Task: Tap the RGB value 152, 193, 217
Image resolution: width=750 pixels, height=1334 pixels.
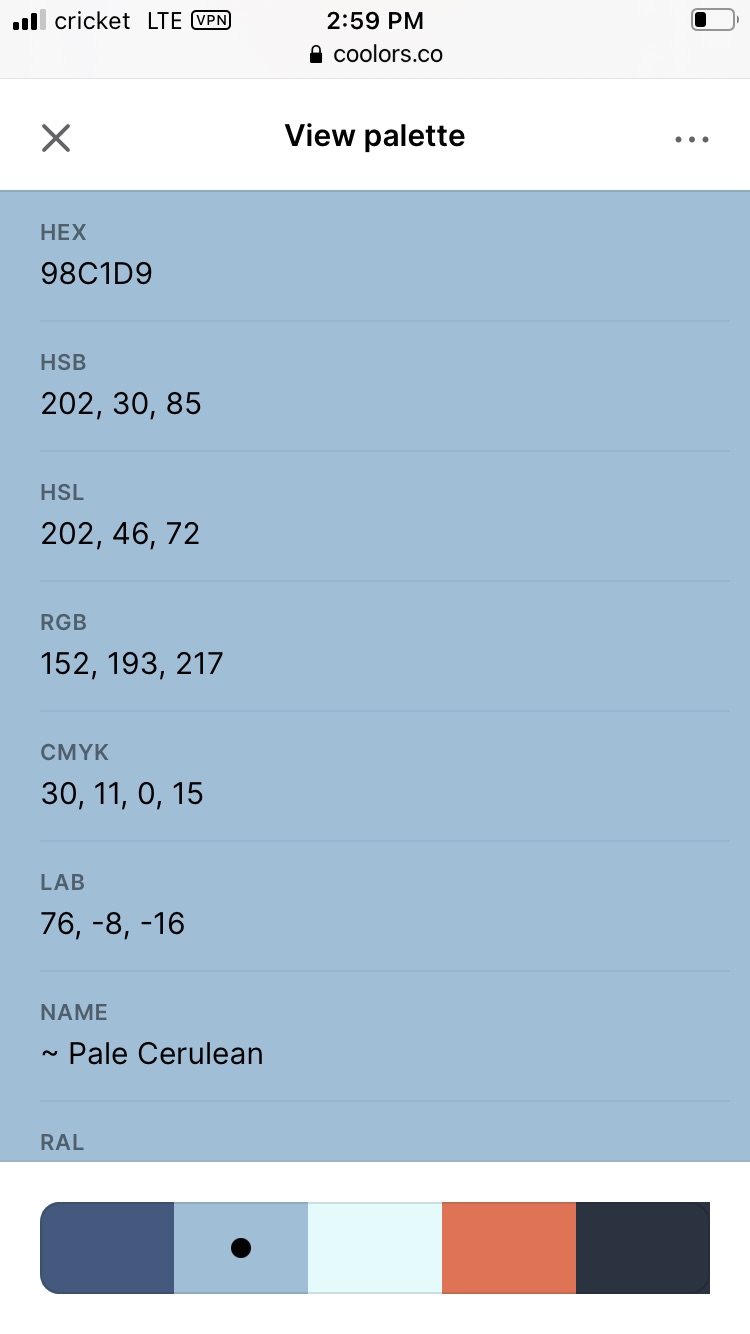Action: pyautogui.click(x=132, y=663)
